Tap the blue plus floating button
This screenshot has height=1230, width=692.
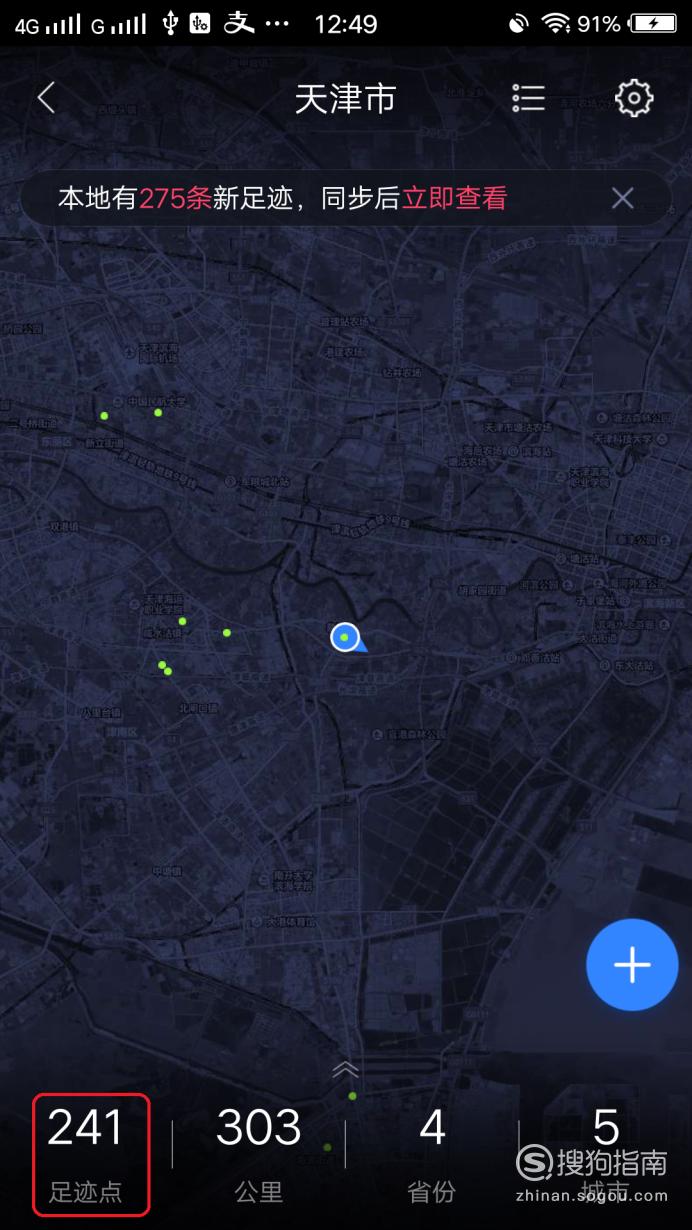tap(632, 965)
